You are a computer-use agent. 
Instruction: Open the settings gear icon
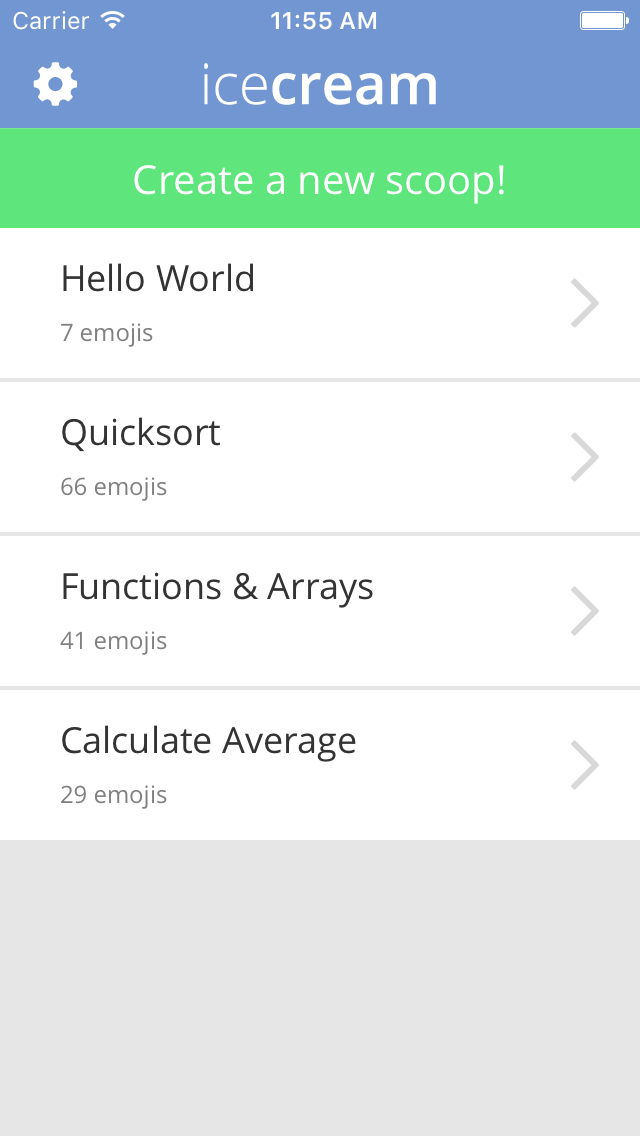click(x=55, y=85)
